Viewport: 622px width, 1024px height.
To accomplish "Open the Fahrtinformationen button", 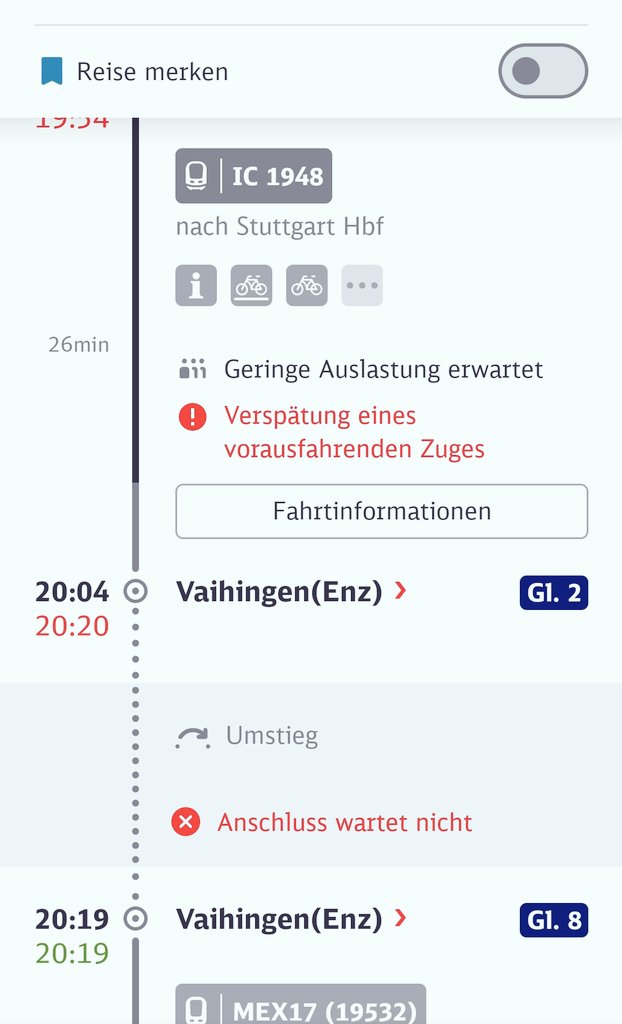I will click(x=381, y=512).
